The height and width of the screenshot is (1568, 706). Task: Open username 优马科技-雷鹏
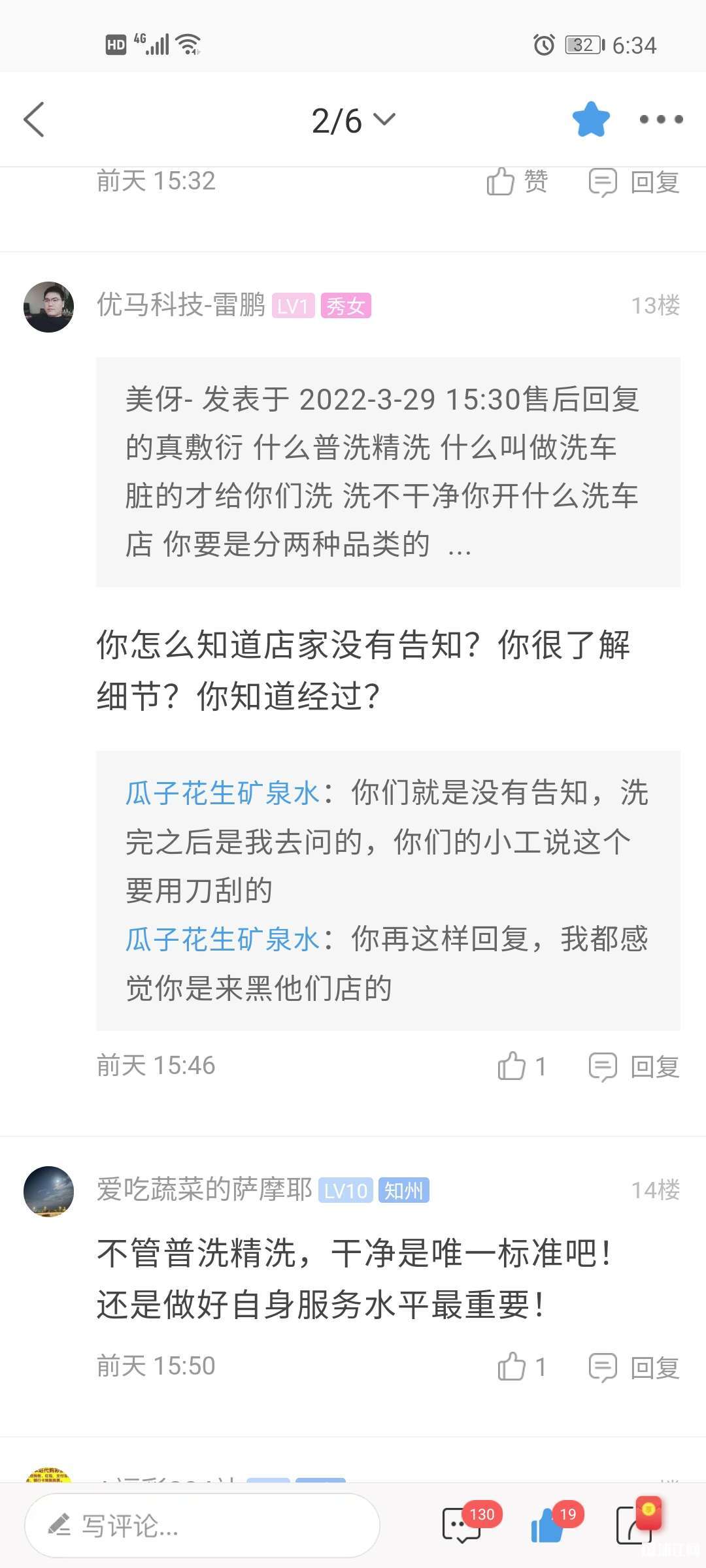(x=181, y=305)
